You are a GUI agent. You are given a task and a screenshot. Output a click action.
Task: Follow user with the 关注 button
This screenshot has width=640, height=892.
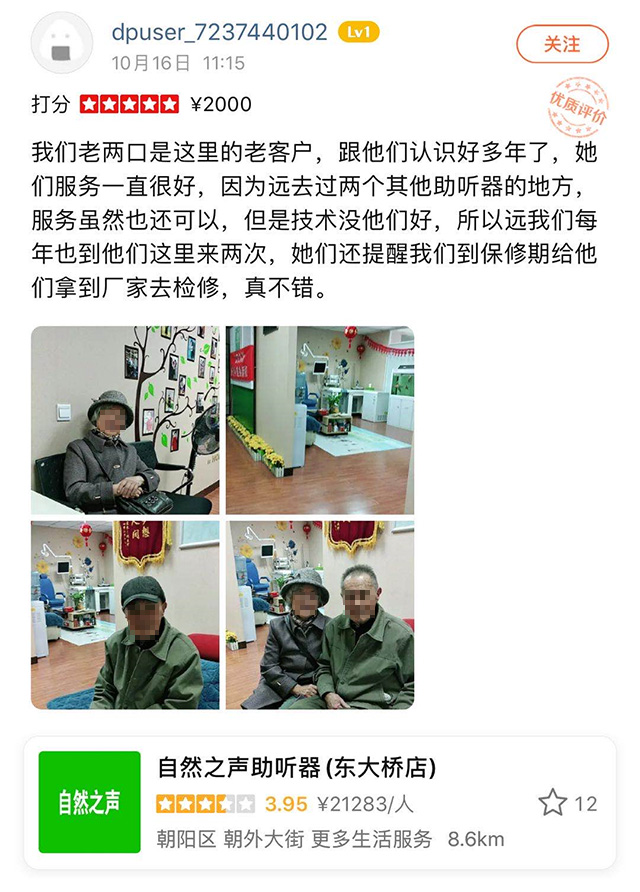click(562, 44)
